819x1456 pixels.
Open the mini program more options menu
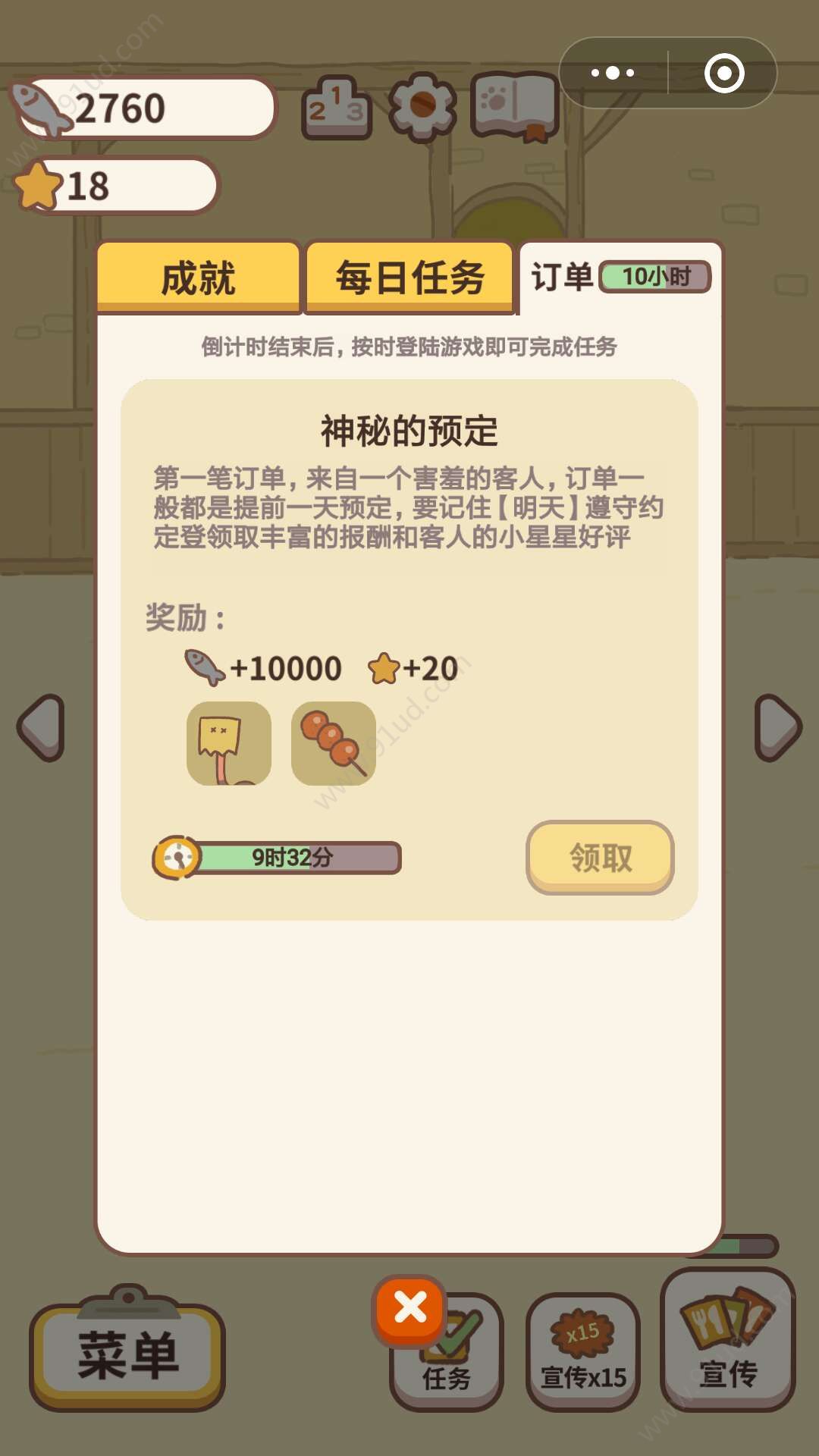tap(613, 73)
